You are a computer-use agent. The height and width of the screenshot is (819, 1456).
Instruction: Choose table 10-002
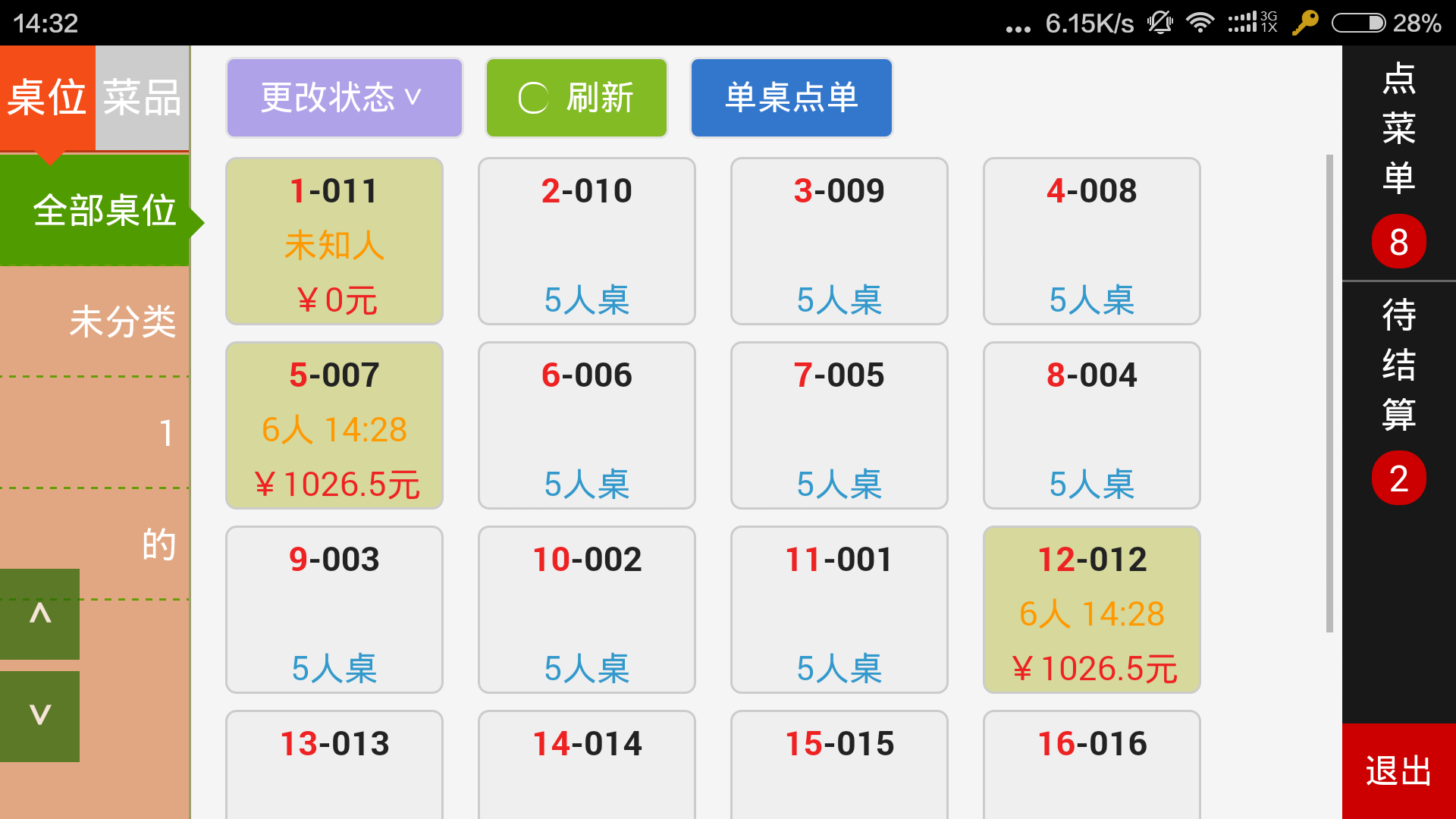pyautogui.click(x=586, y=610)
